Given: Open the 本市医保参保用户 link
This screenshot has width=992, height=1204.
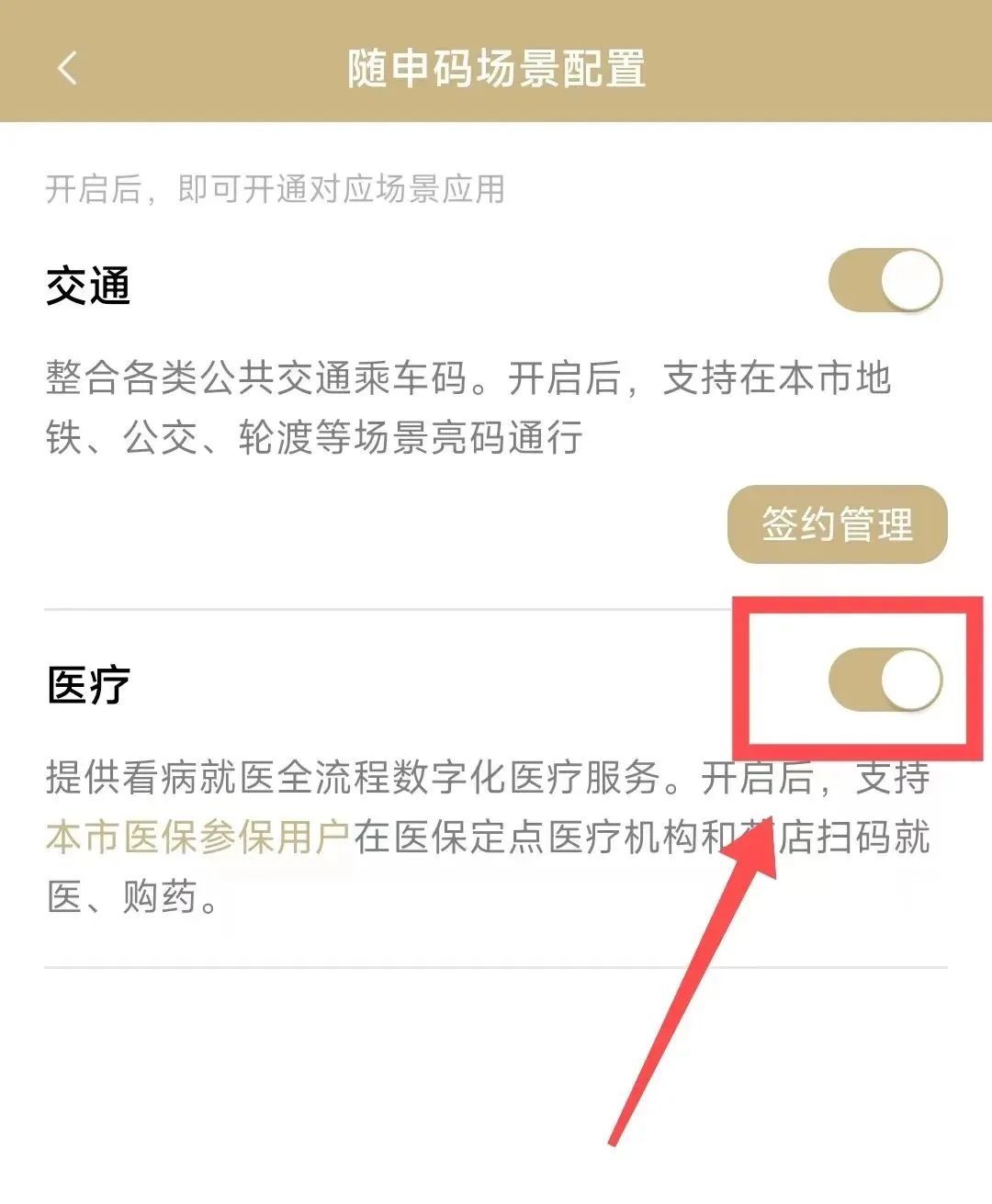Looking at the screenshot, I should (198, 838).
